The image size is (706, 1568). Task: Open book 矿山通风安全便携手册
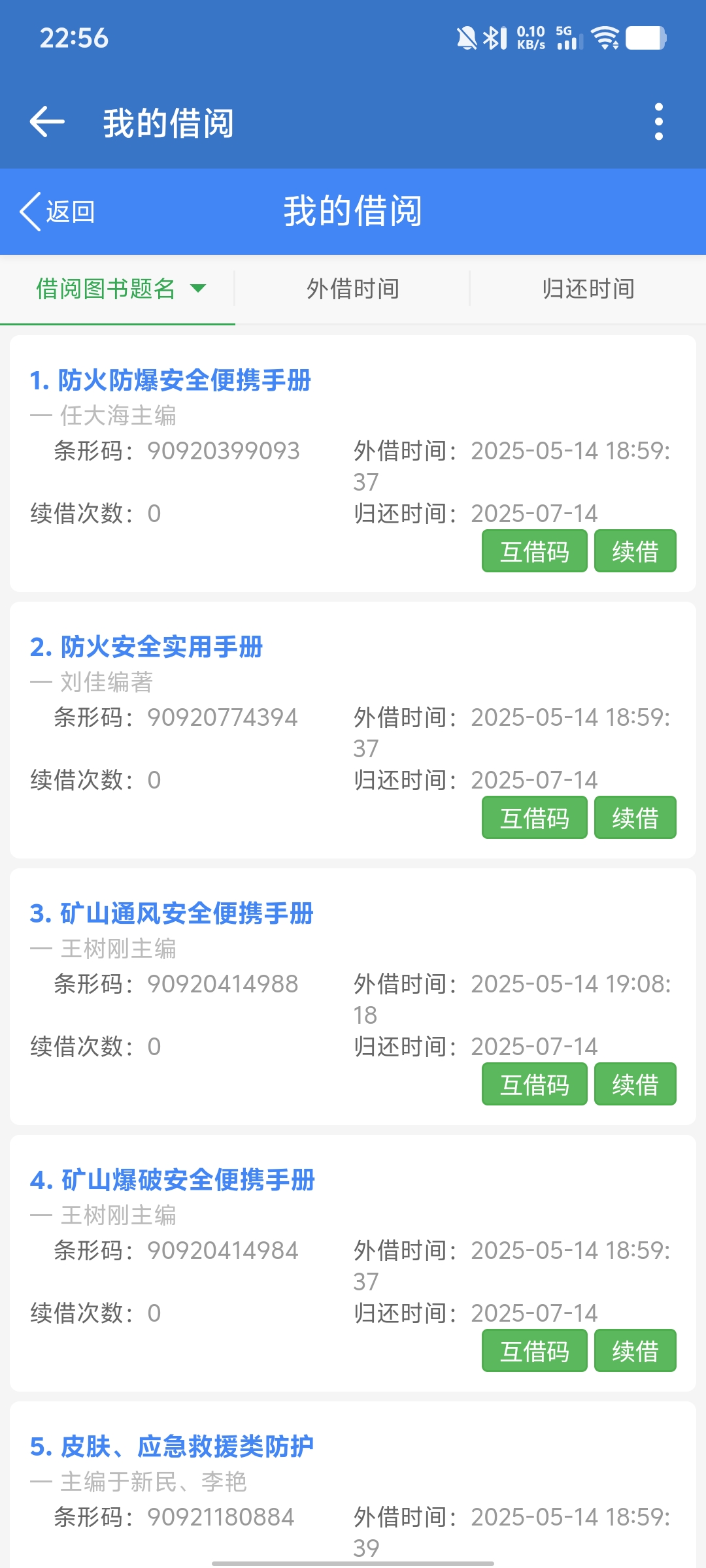click(x=172, y=913)
